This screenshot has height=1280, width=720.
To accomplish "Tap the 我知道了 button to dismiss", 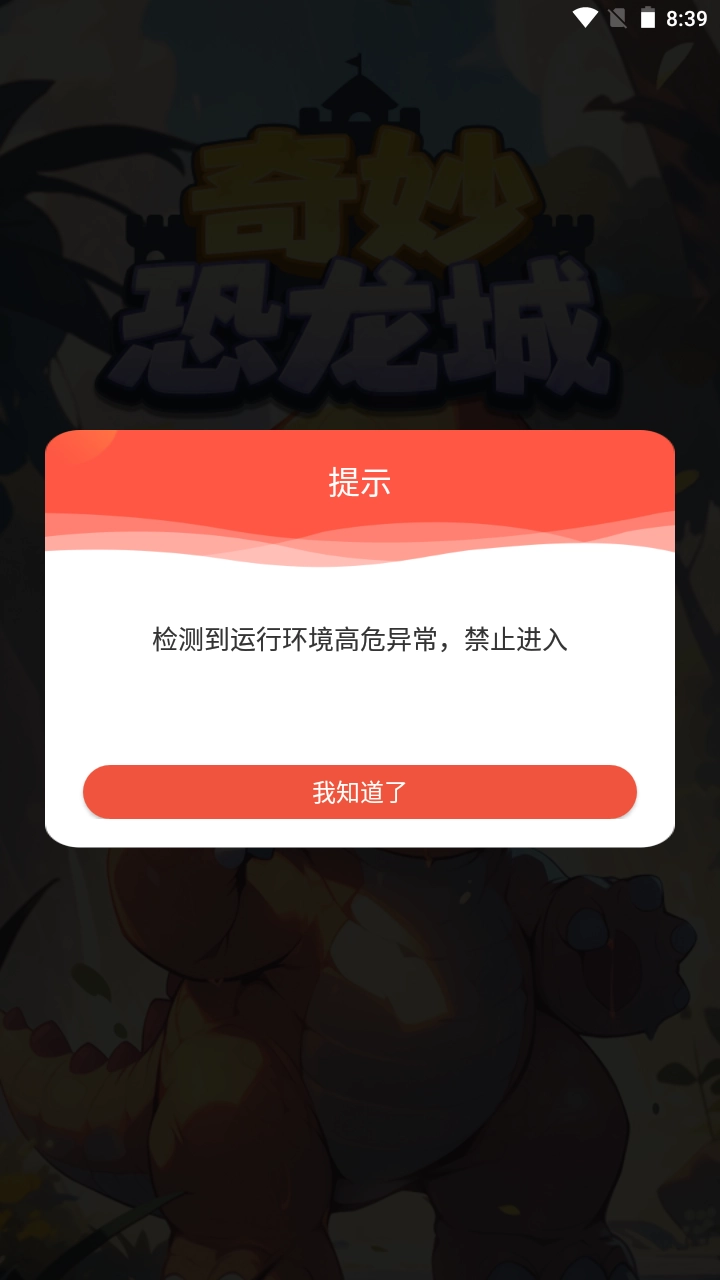I will [x=360, y=792].
